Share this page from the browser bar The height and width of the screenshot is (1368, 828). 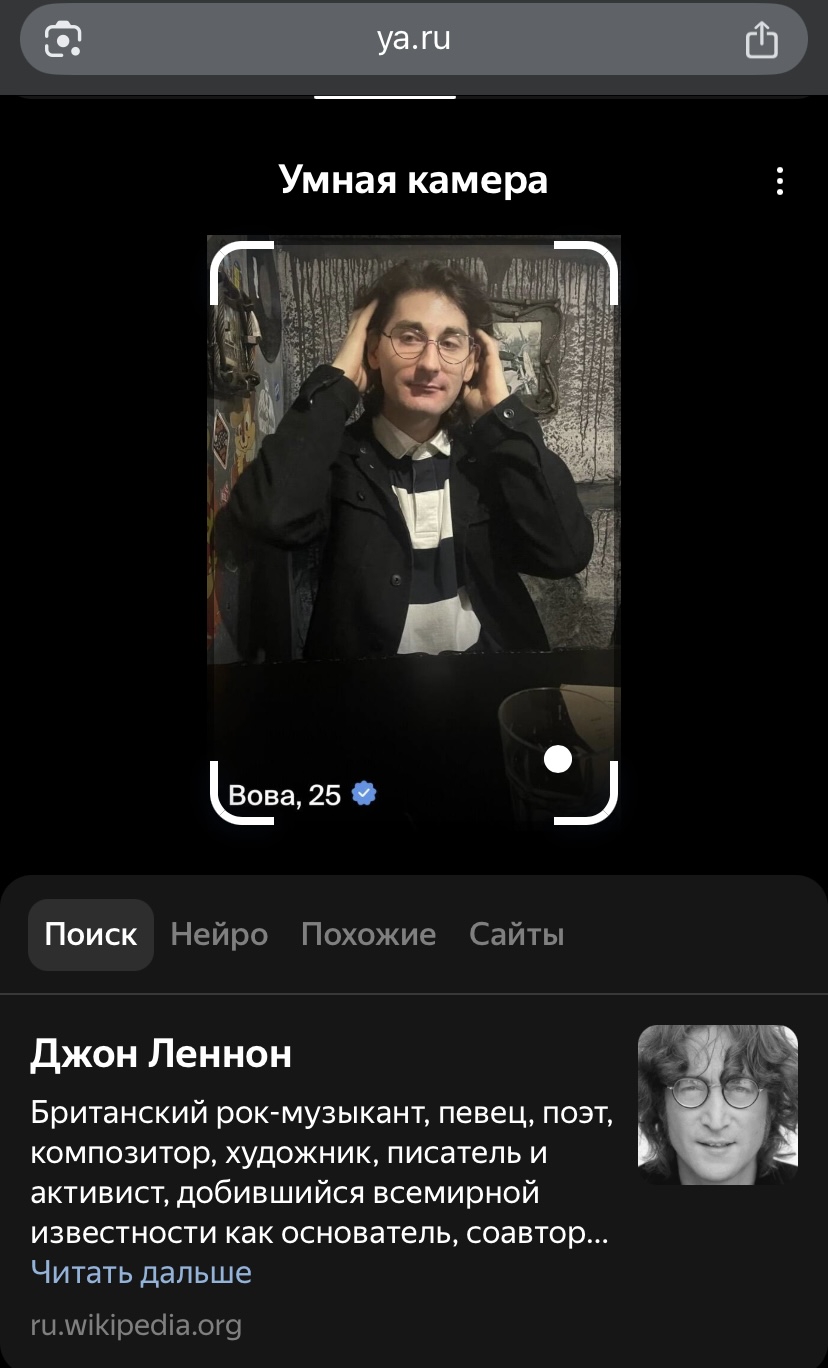[x=761, y=40]
